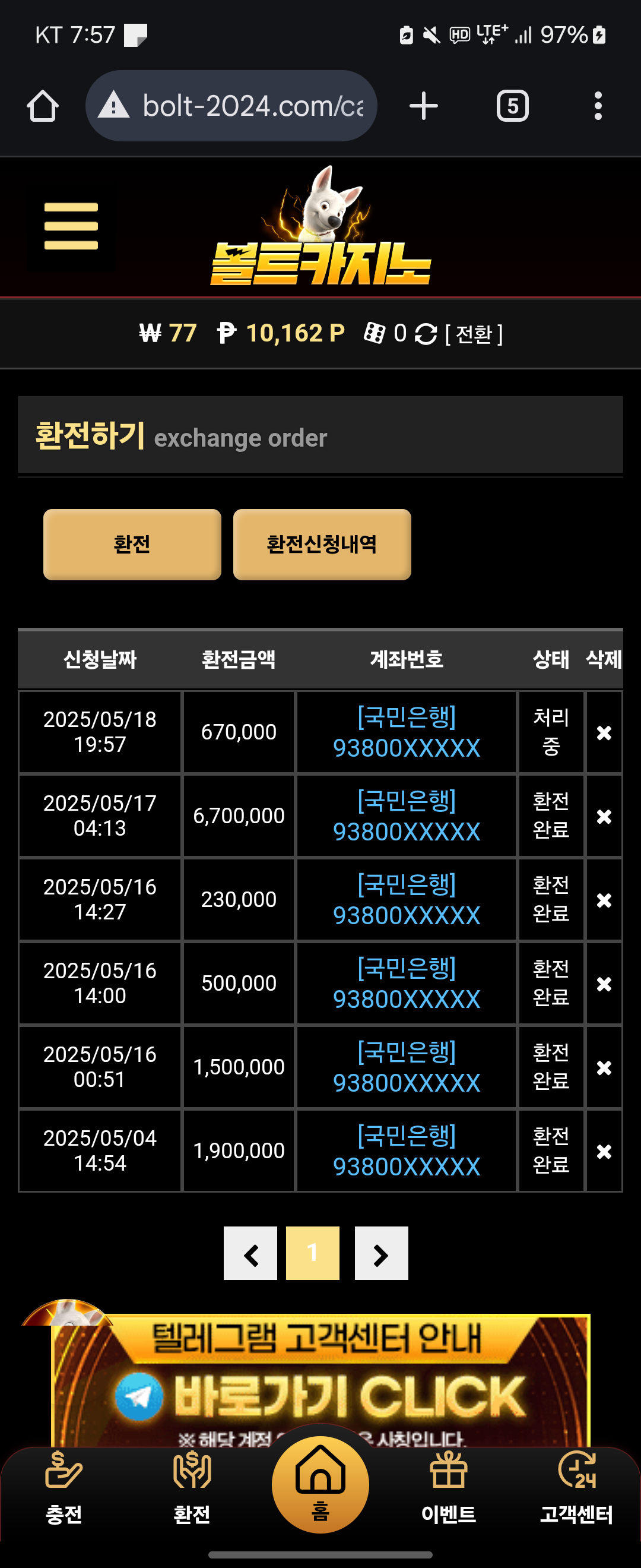Viewport: 641px width, 1568px height.
Task: Delete the 6,700,000 exchange entry
Action: point(603,816)
